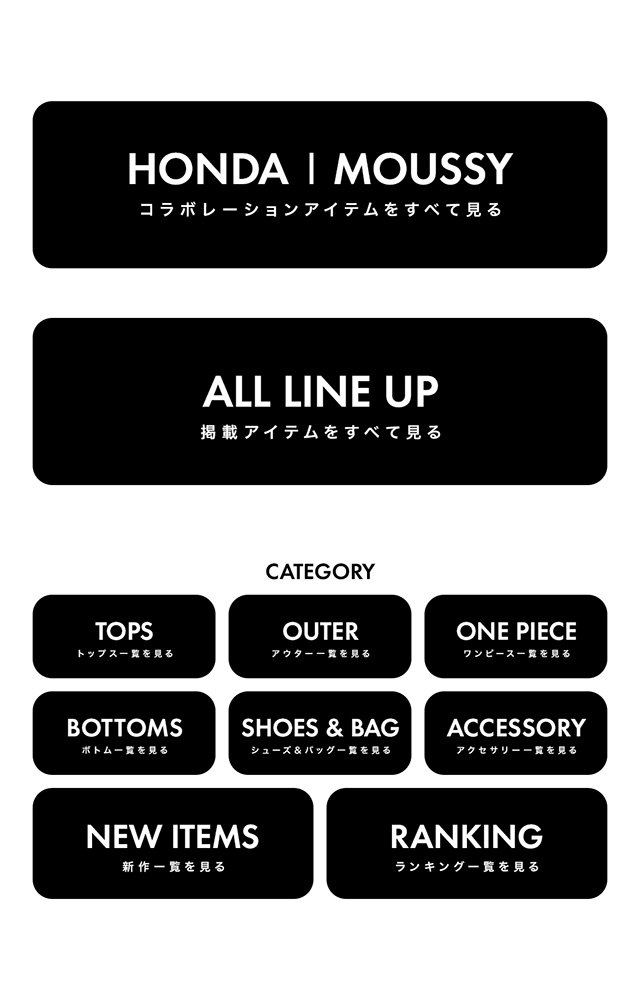
Task: Open SHOES & BAG category
Action: [x=320, y=733]
